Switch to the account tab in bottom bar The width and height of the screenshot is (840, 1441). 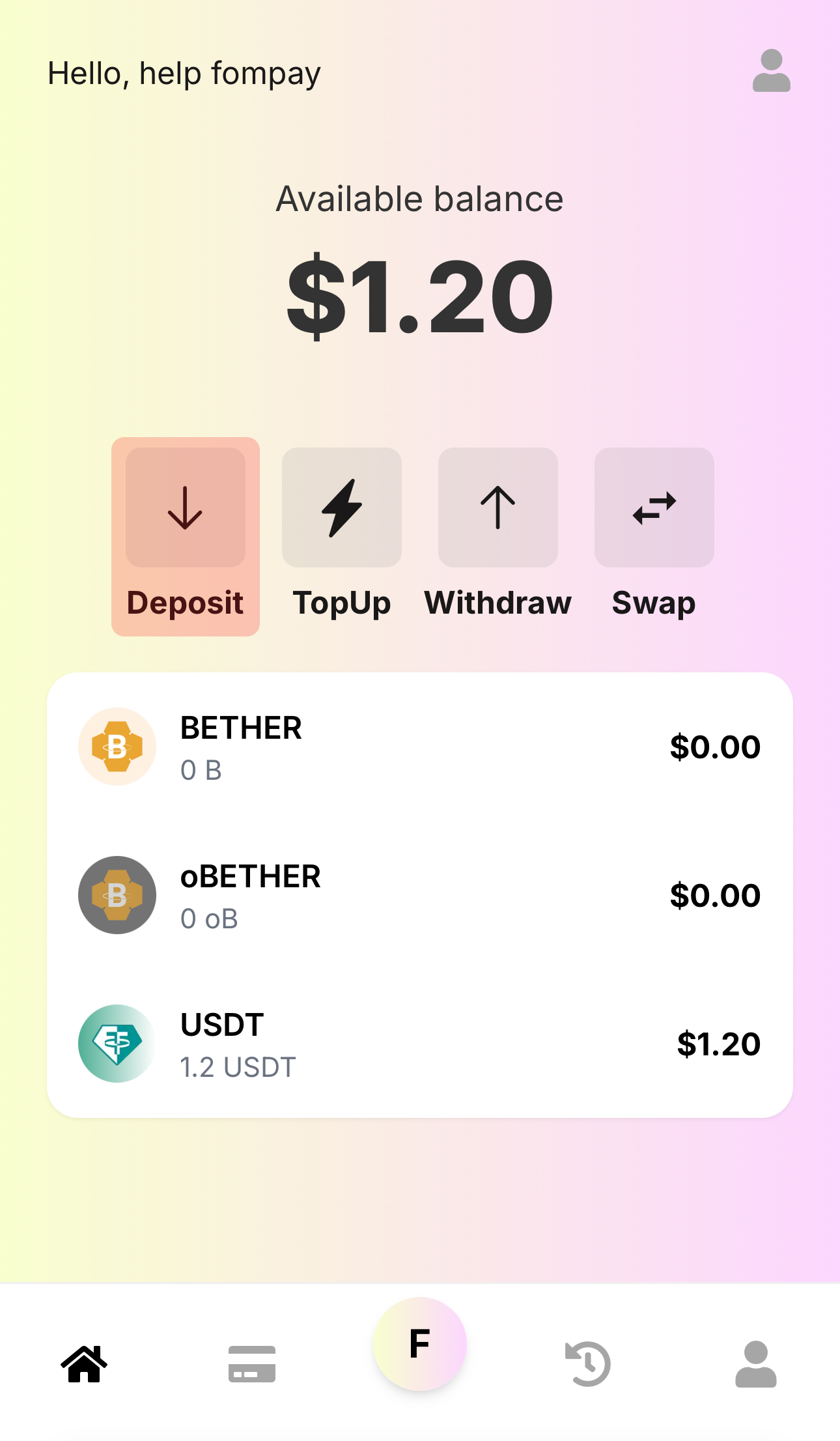[755, 1363]
